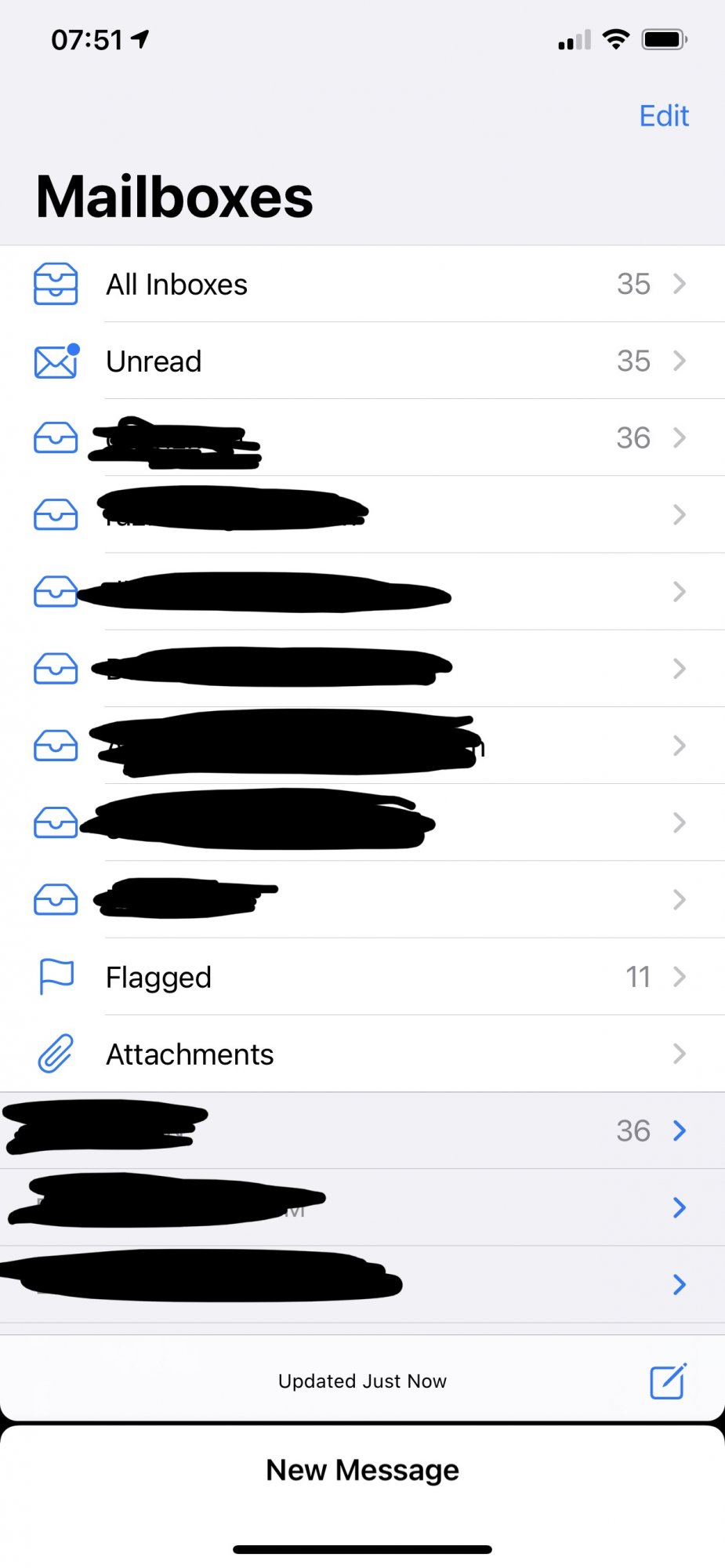Open the Unread mailbox
The height and width of the screenshot is (1568, 725).
[x=362, y=361]
